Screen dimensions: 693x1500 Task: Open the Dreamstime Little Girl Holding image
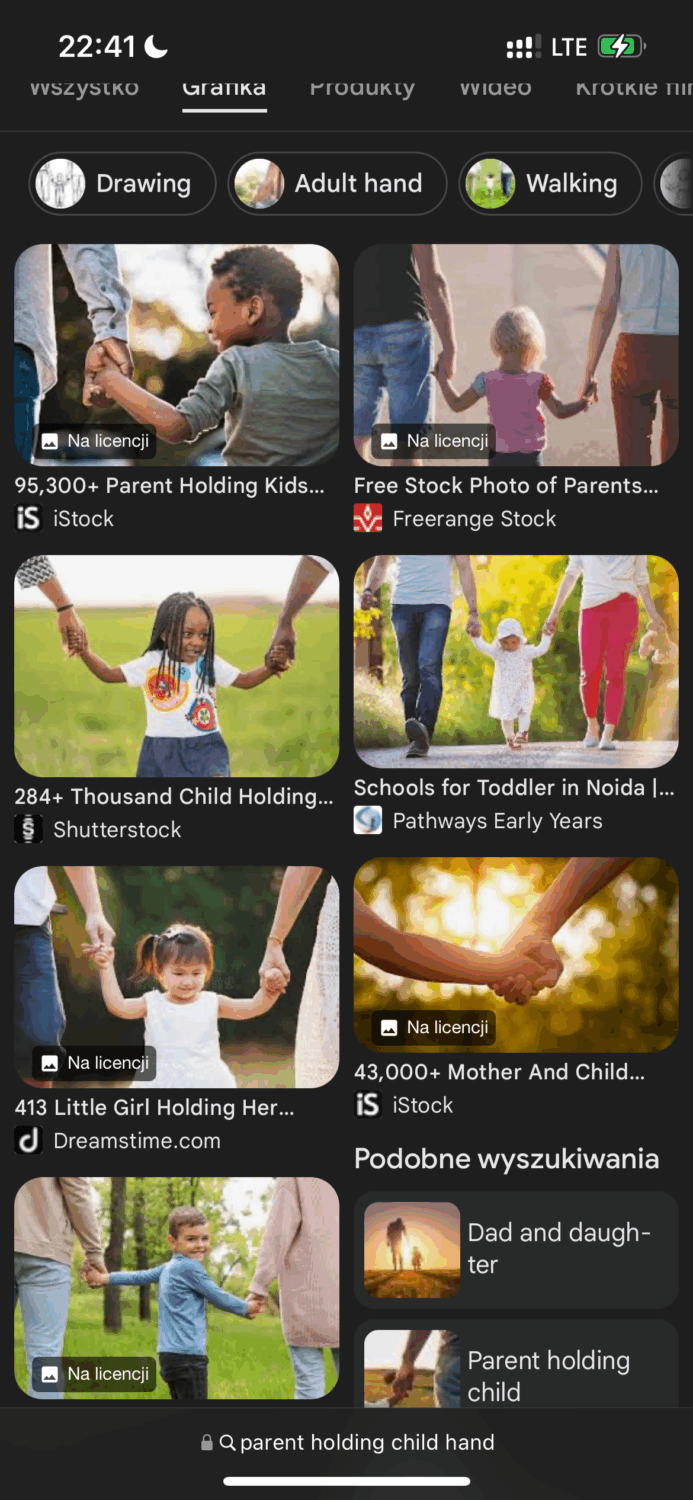(176, 977)
